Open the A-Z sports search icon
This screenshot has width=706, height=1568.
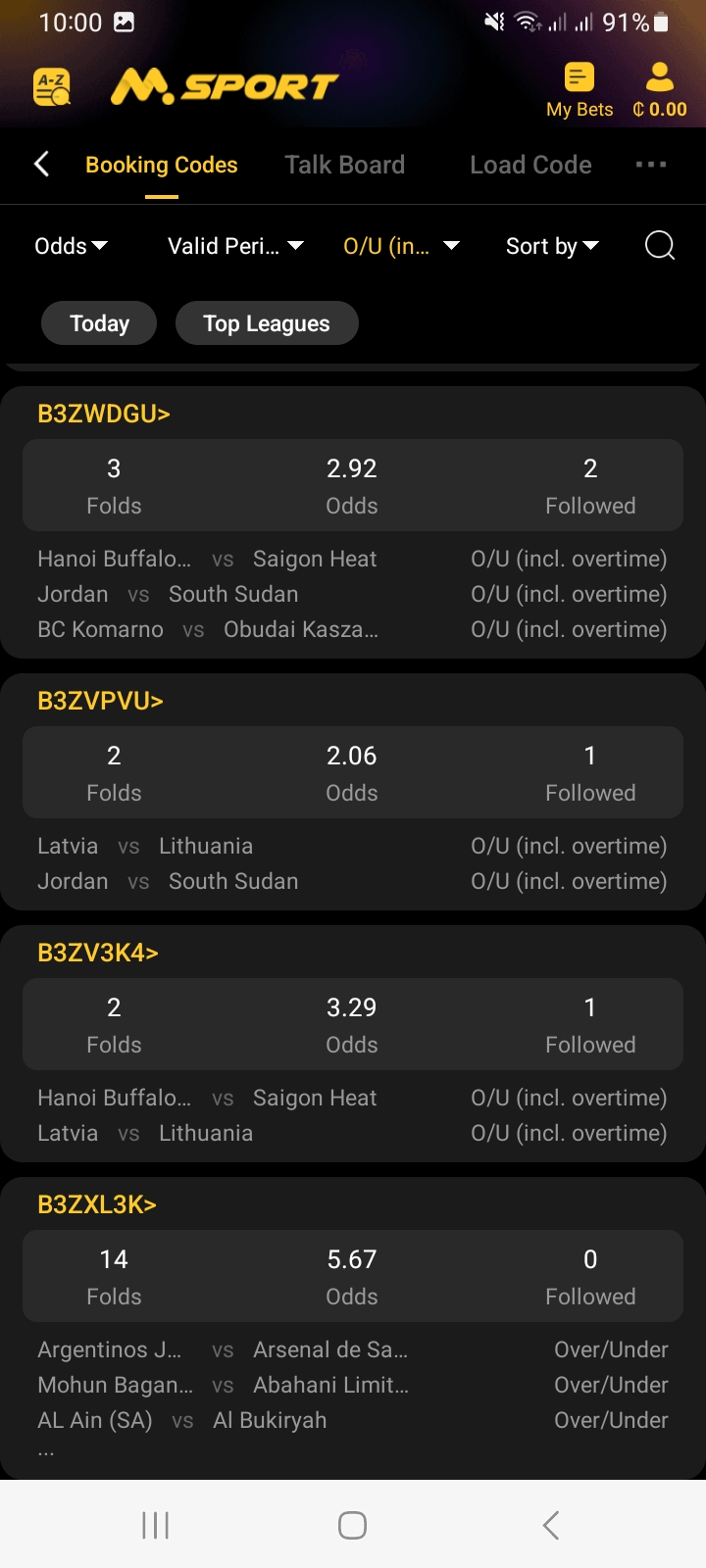pos(51,87)
